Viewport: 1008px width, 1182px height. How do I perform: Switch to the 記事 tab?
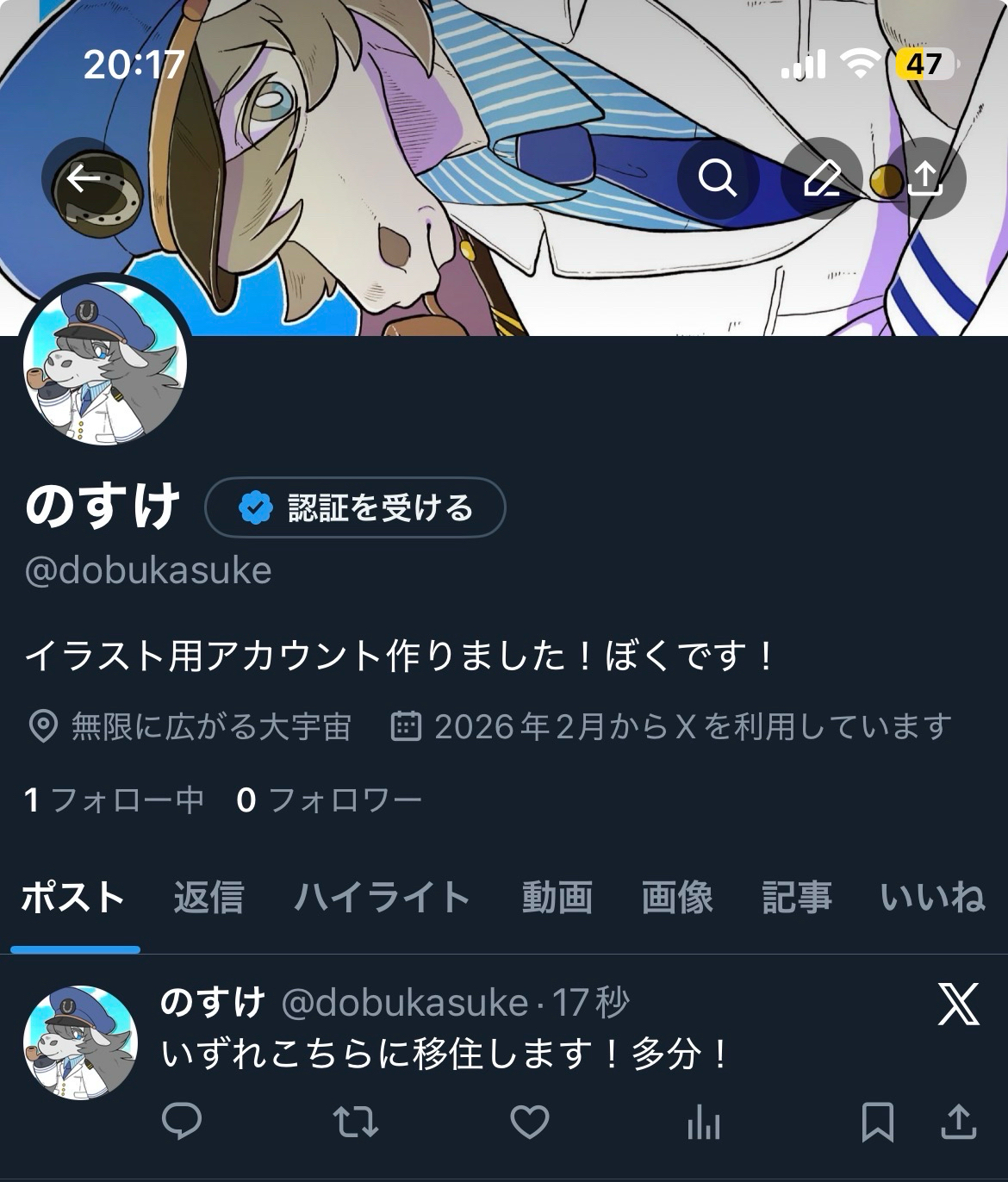coord(797,898)
